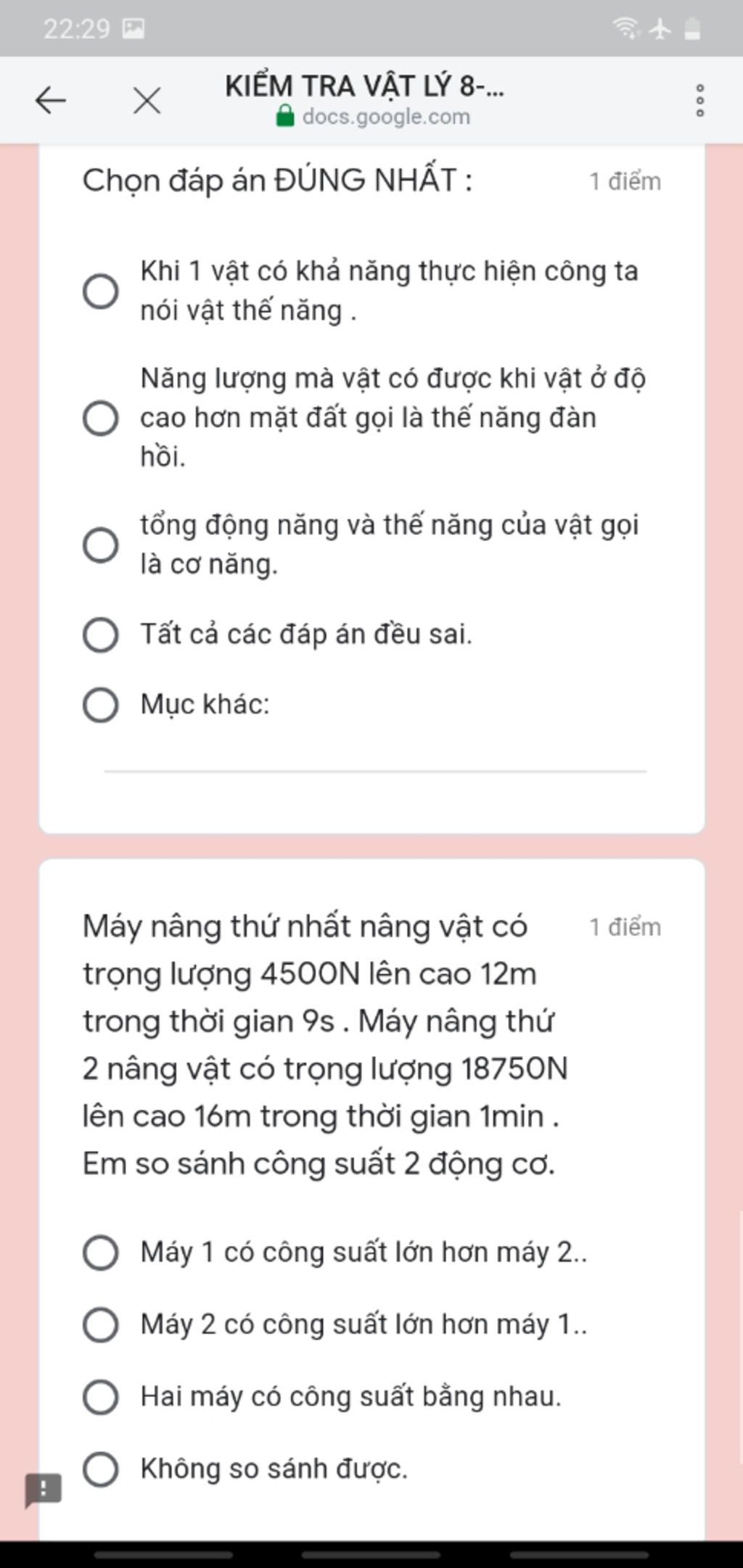Select the "Mục khác" radio option
Screen dimensions: 743x1568
pos(101,705)
